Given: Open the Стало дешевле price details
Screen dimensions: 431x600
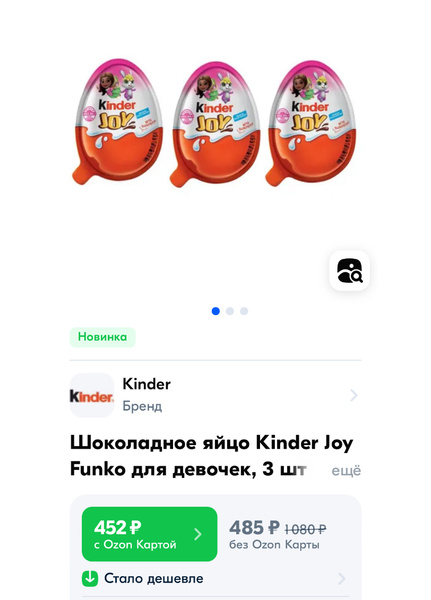Looking at the screenshot, I should click(216, 579).
